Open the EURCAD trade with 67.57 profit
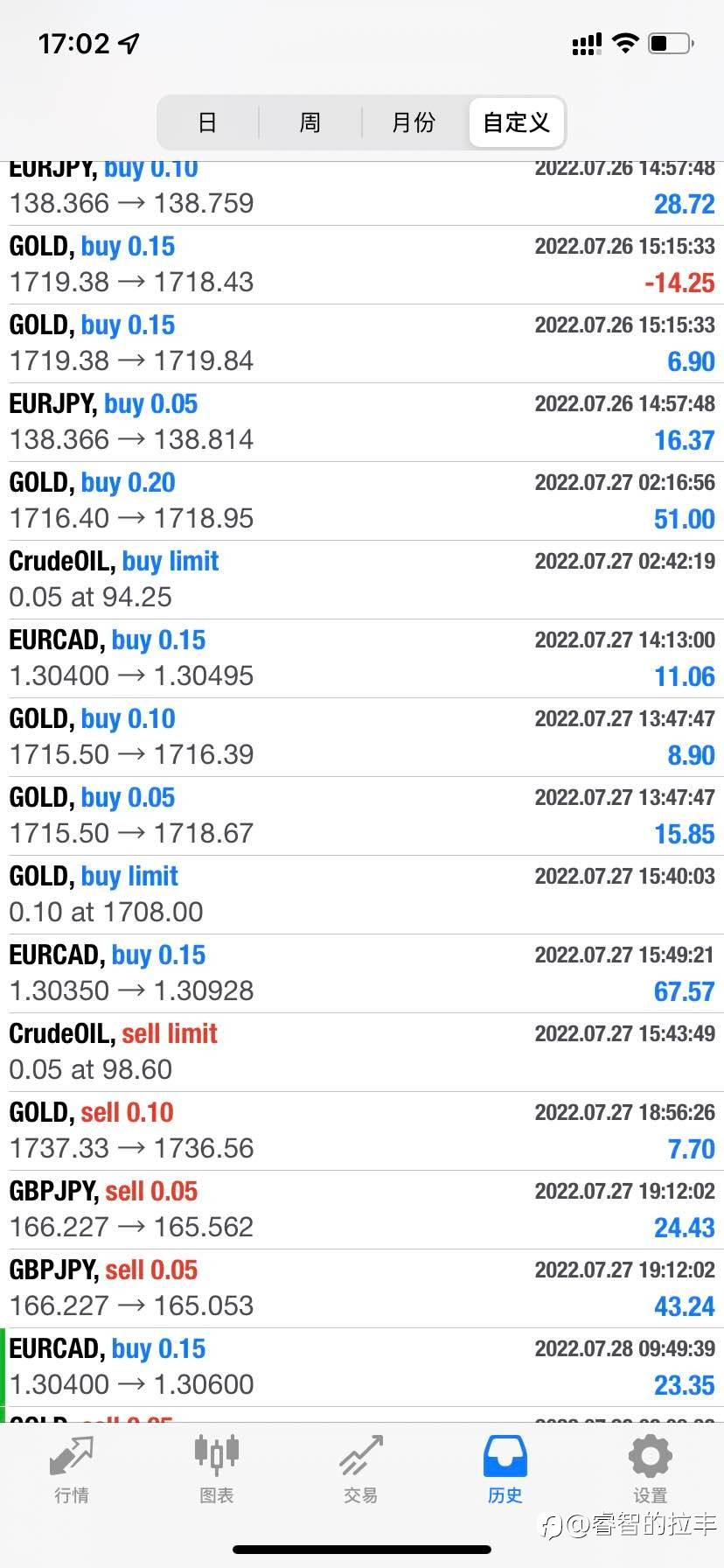This screenshot has height=1568, width=724. point(362,974)
